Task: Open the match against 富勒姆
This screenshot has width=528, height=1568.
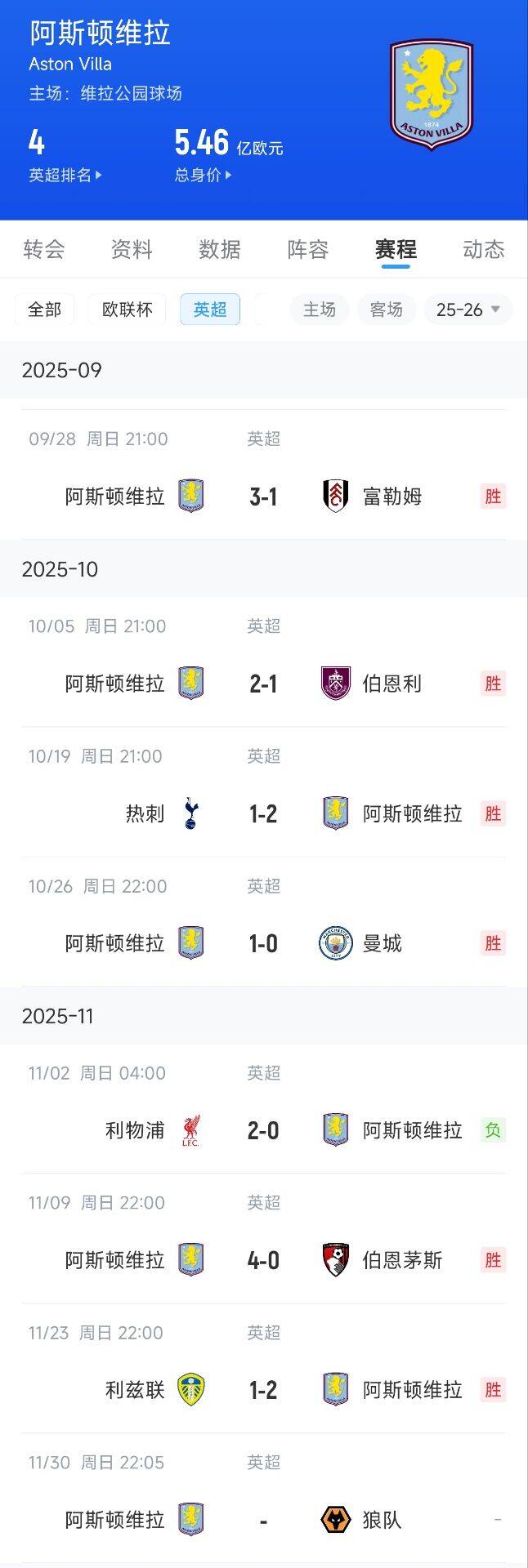Action: click(x=263, y=496)
